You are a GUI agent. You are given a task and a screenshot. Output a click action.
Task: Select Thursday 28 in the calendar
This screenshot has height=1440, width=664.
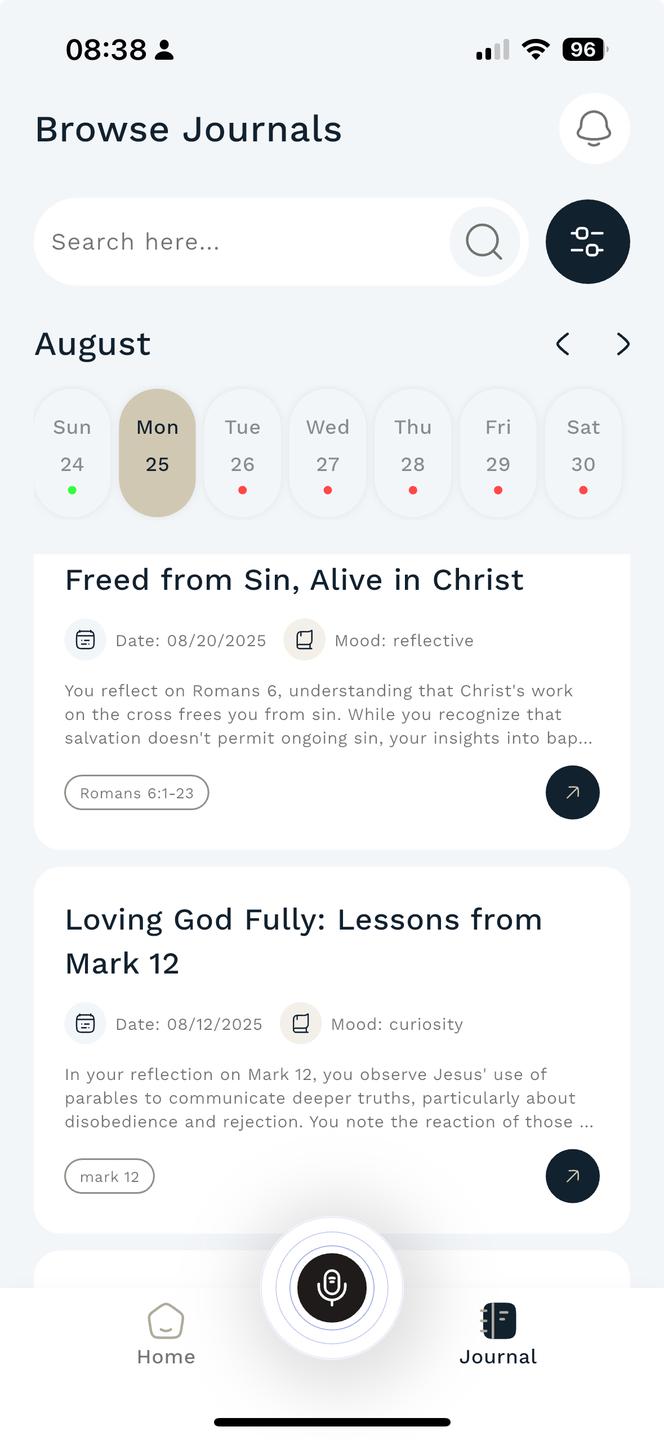tap(412, 453)
